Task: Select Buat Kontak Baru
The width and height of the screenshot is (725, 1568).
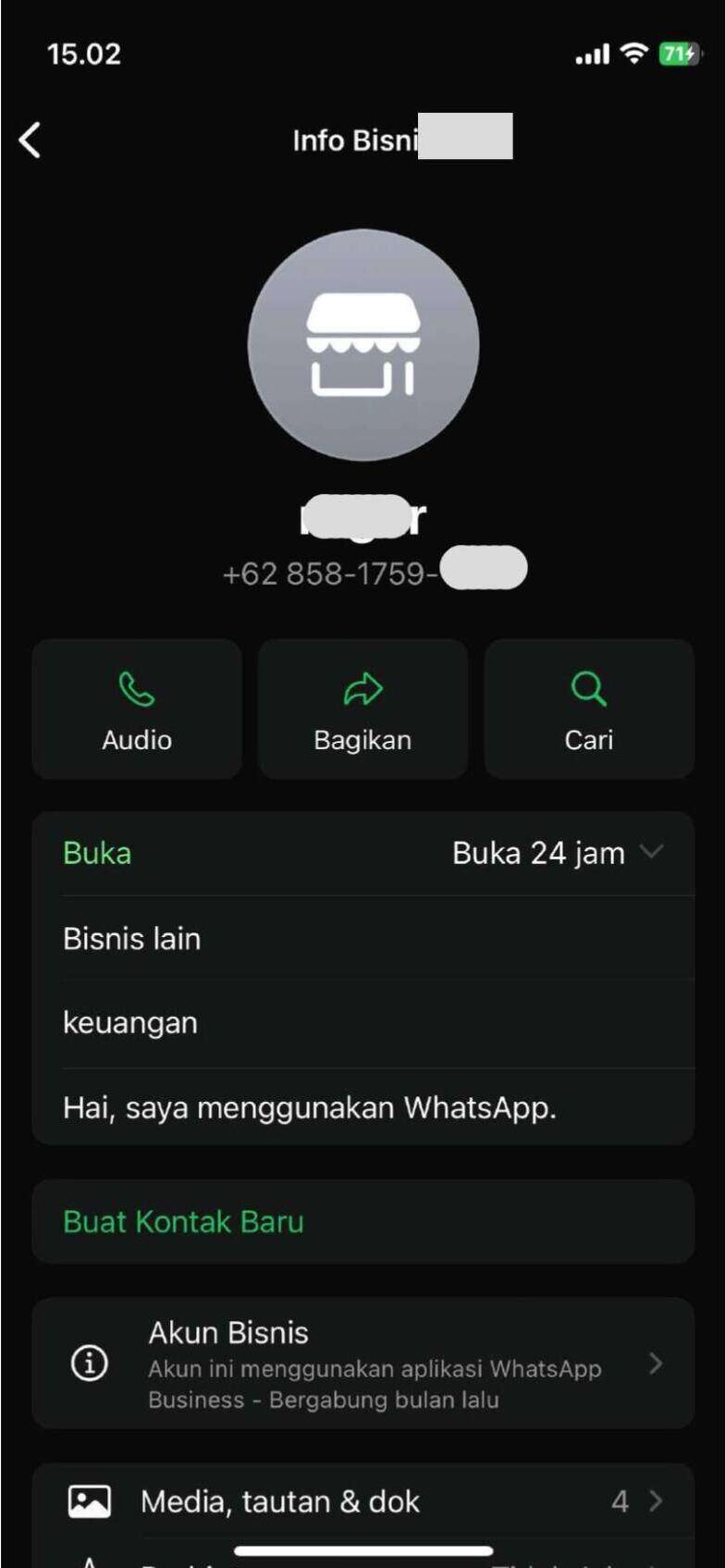Action: pyautogui.click(x=362, y=1221)
